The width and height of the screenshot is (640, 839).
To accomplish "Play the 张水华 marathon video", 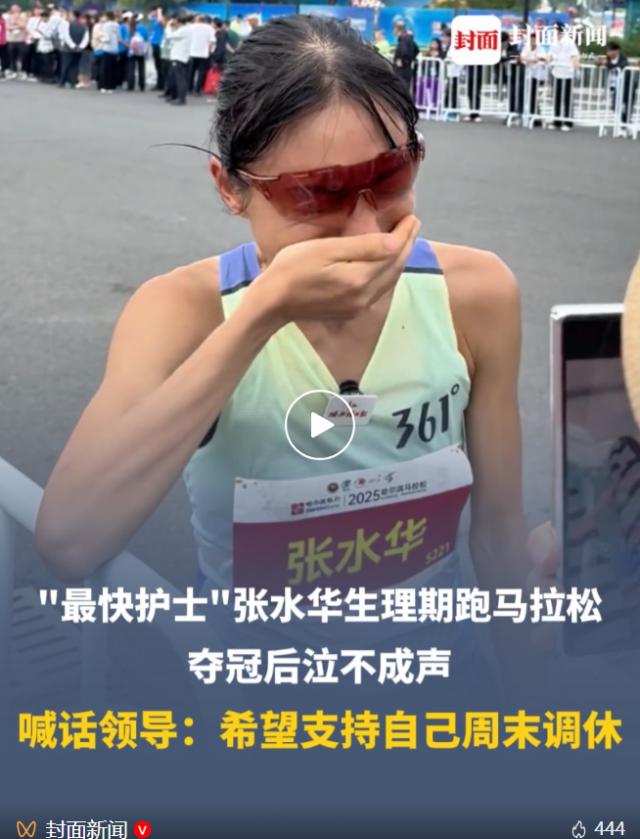I will pyautogui.click(x=320, y=425).
